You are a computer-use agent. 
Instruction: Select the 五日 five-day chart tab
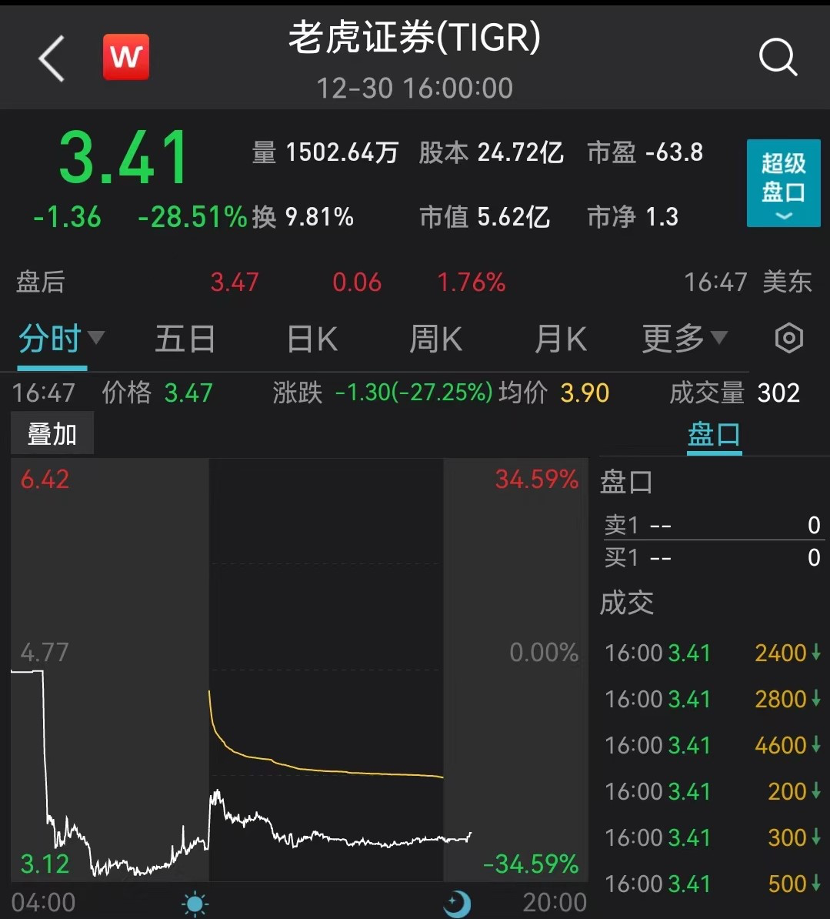[185, 339]
